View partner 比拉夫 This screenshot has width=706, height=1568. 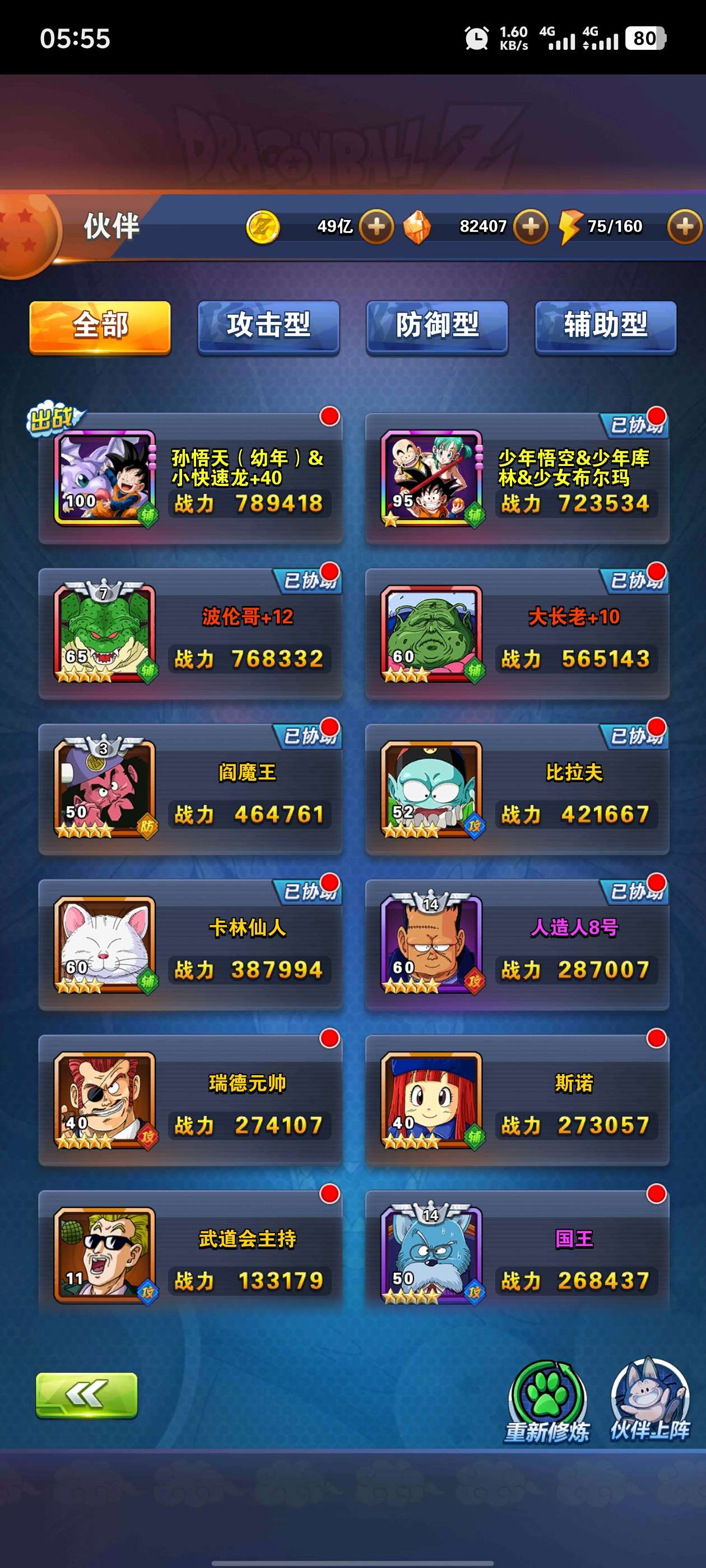click(517, 790)
